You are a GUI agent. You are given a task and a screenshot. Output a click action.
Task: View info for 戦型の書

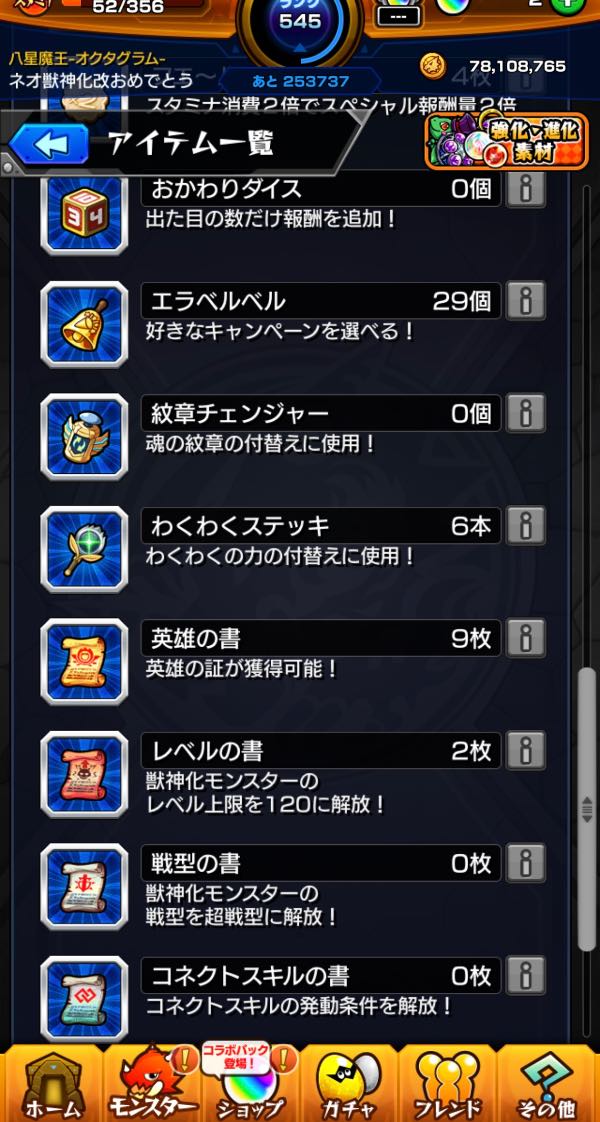pyautogui.click(x=525, y=862)
